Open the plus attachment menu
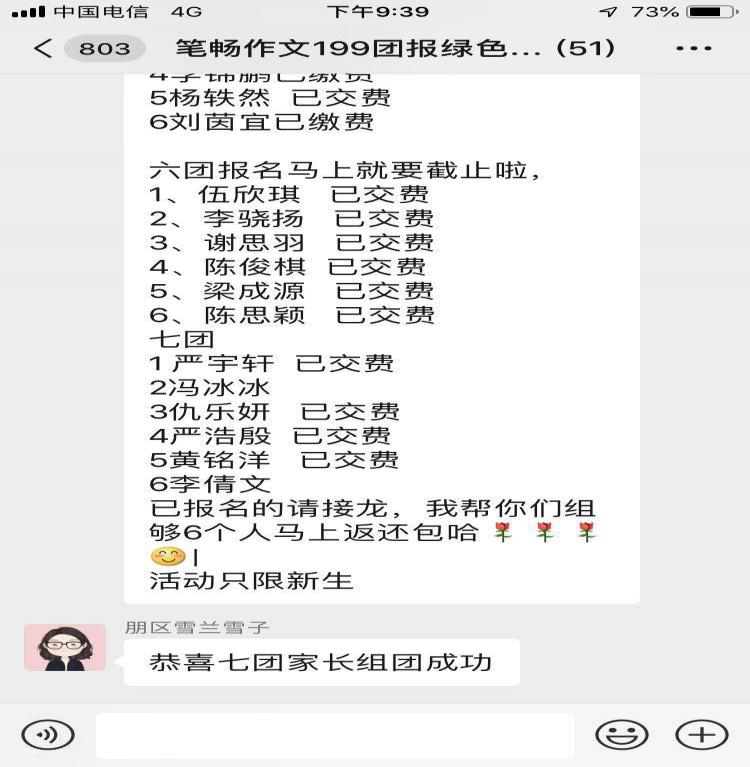 (x=701, y=735)
